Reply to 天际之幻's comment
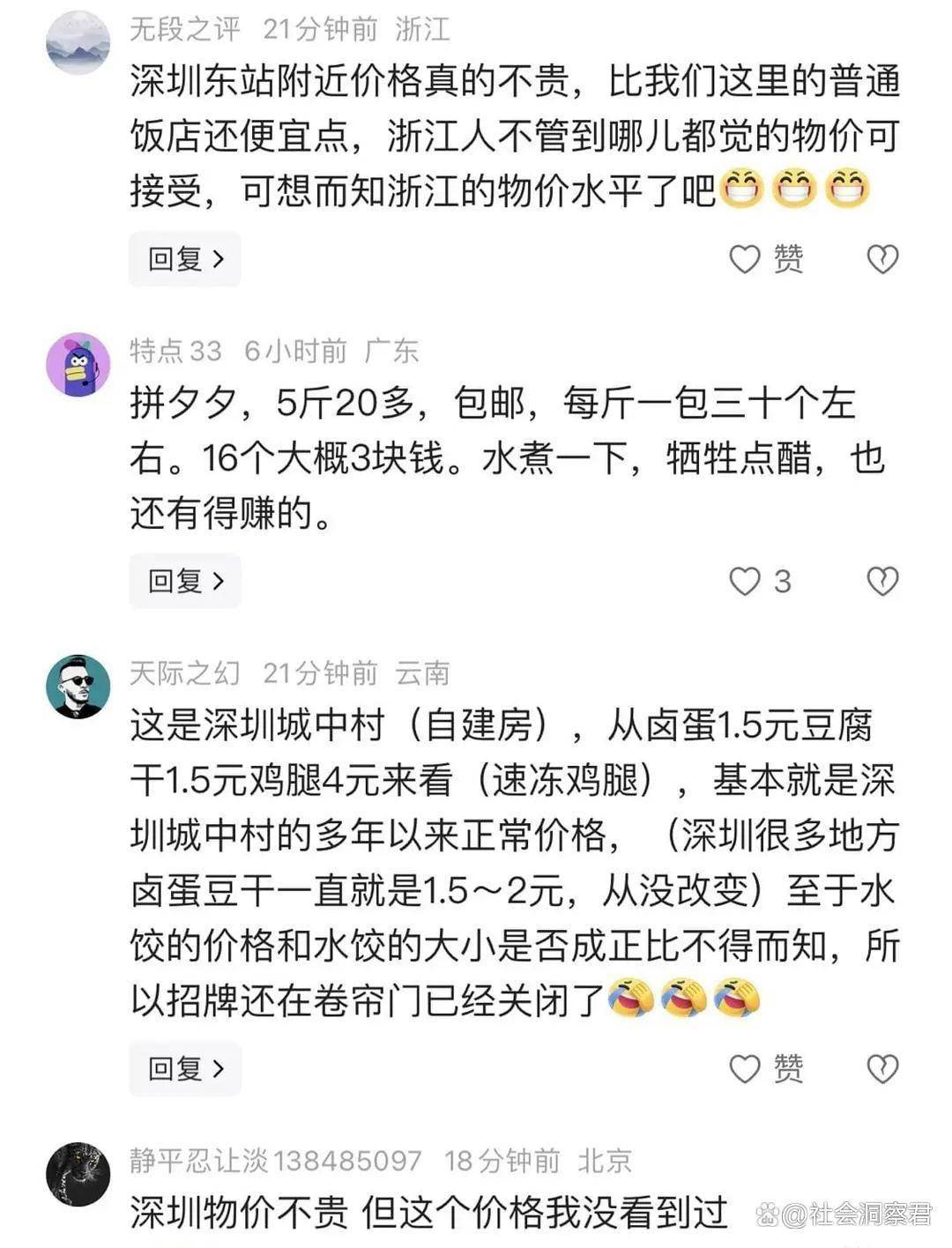The width and height of the screenshot is (952, 1248). 185,1068
